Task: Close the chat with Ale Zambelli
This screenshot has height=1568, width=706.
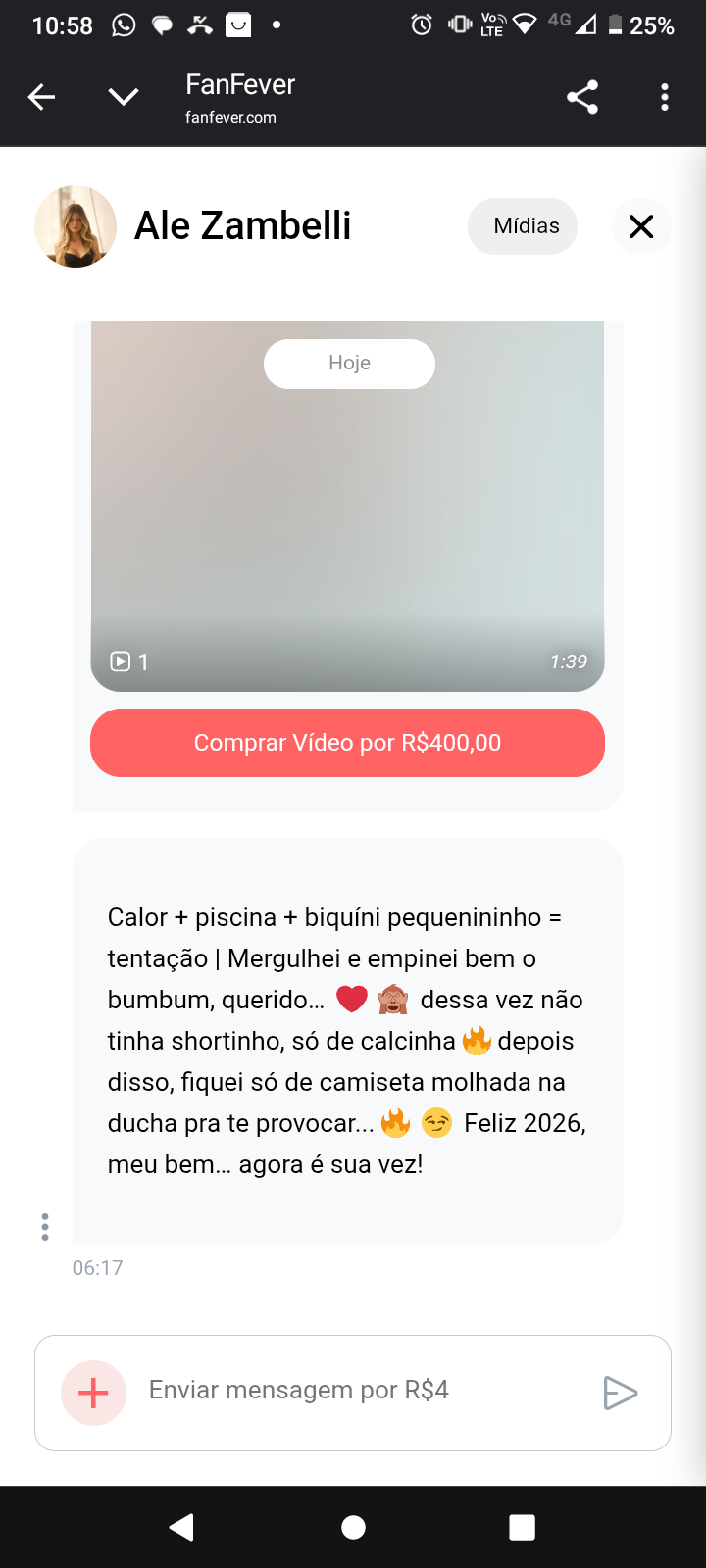Action: tap(641, 226)
